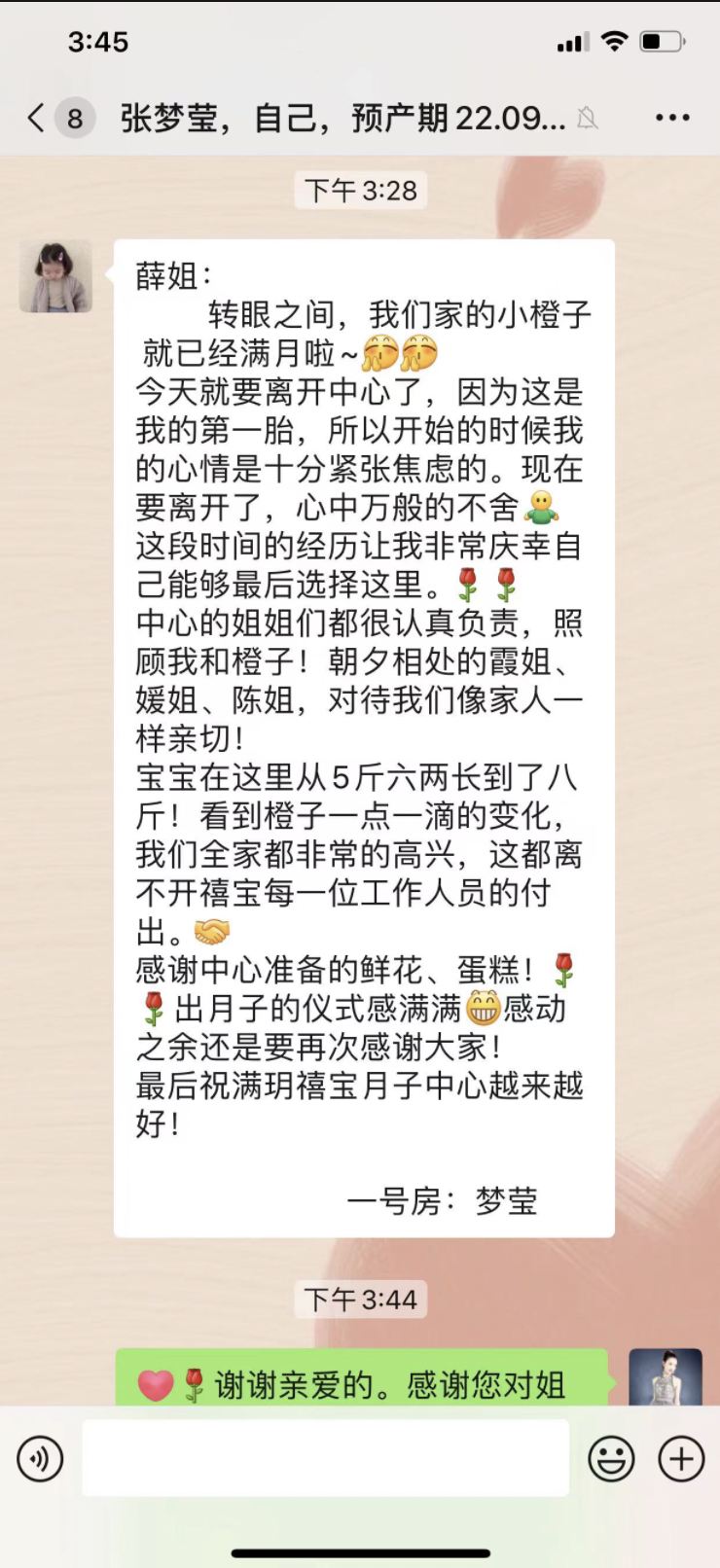Open the plus attachment menu
The height and width of the screenshot is (1568, 720).
point(681,1458)
